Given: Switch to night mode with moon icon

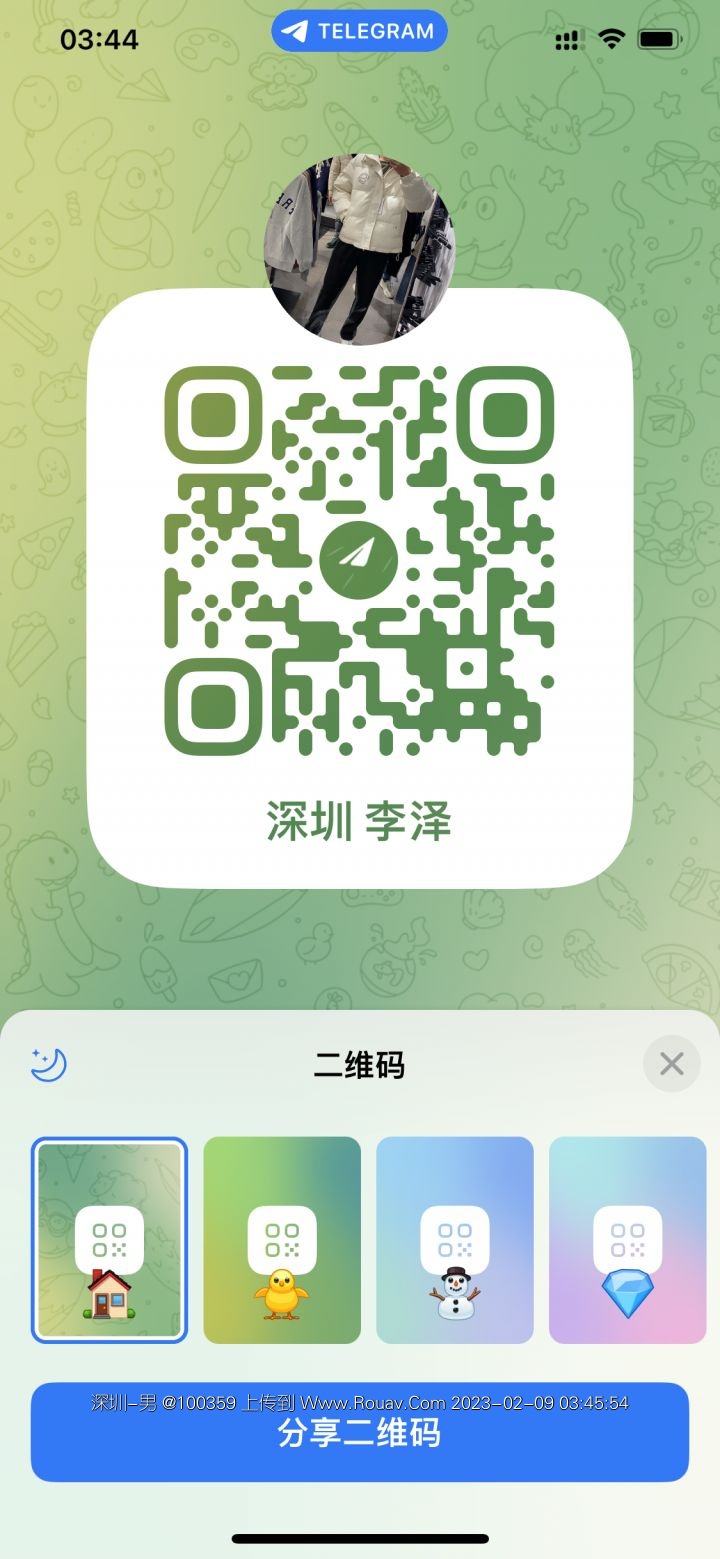Looking at the screenshot, I should (48, 1063).
